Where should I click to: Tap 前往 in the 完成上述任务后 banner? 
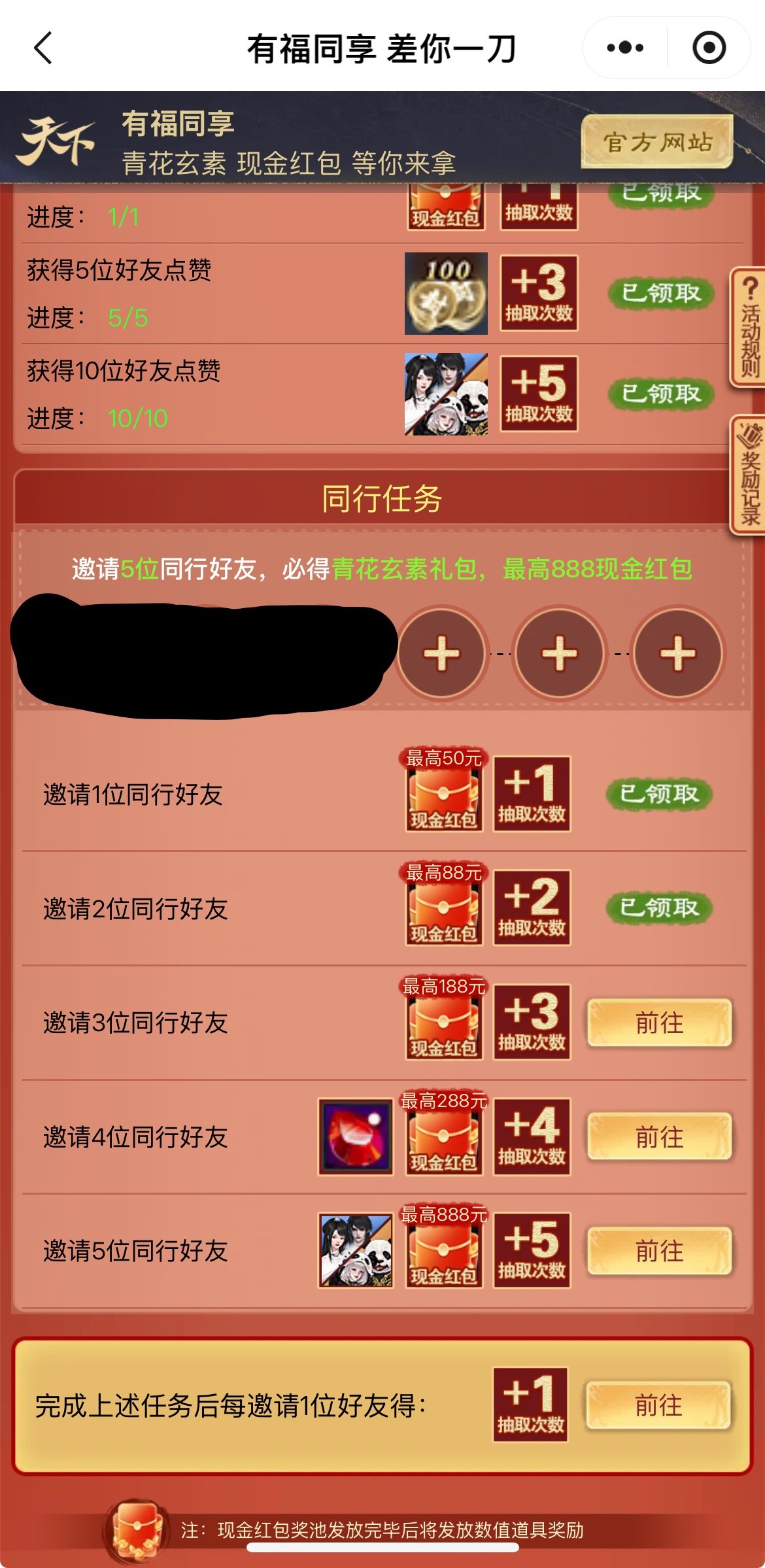658,1405
